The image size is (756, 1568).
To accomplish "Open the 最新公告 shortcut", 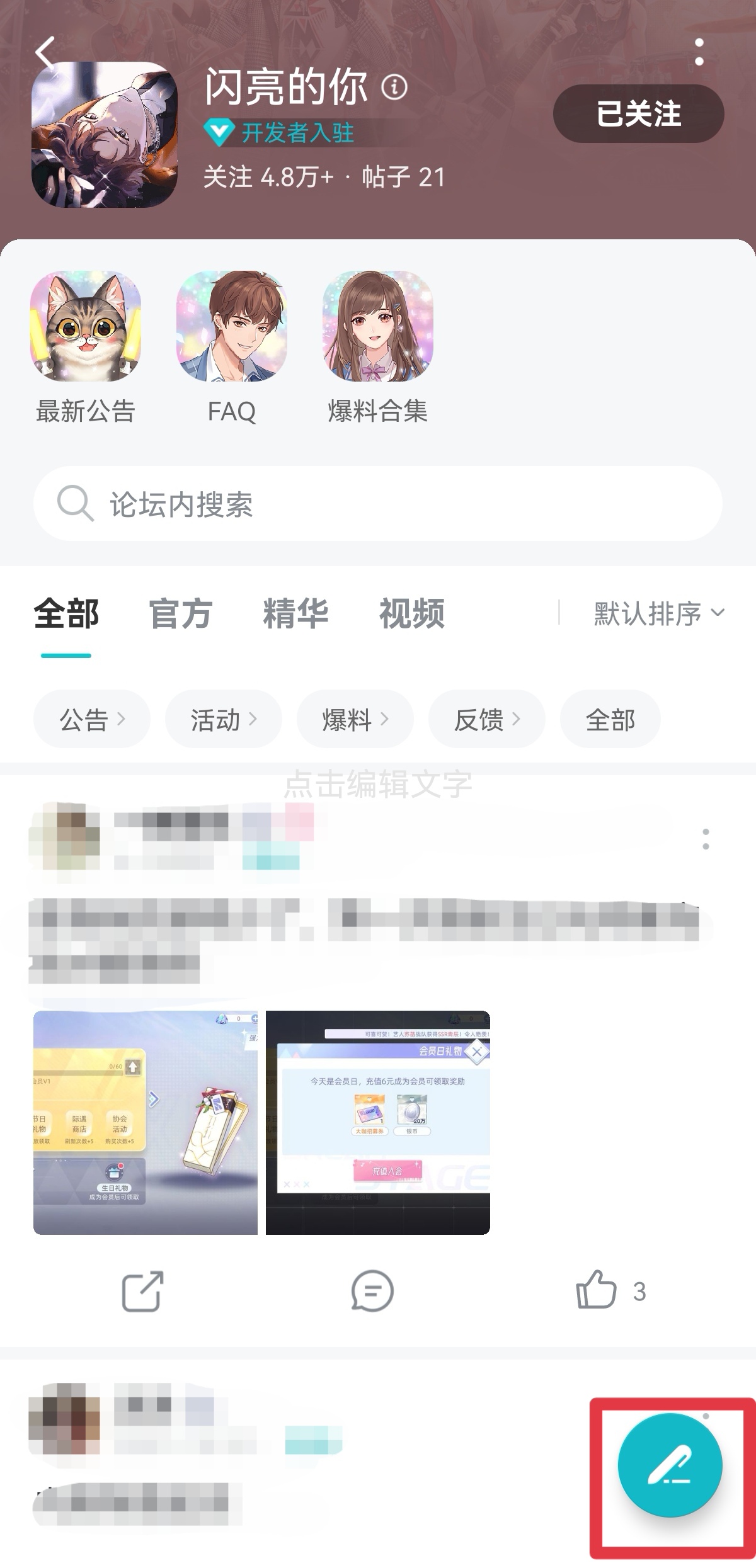I will (x=86, y=346).
